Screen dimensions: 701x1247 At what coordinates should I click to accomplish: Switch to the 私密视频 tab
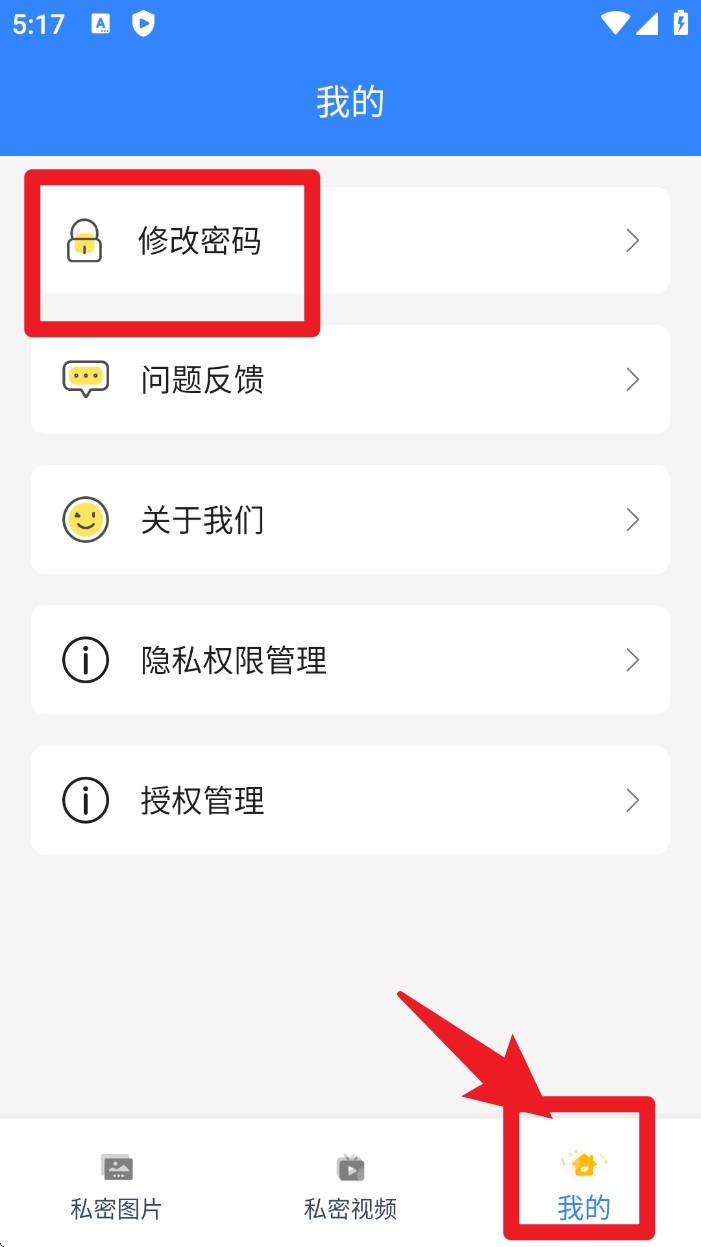(x=350, y=1187)
